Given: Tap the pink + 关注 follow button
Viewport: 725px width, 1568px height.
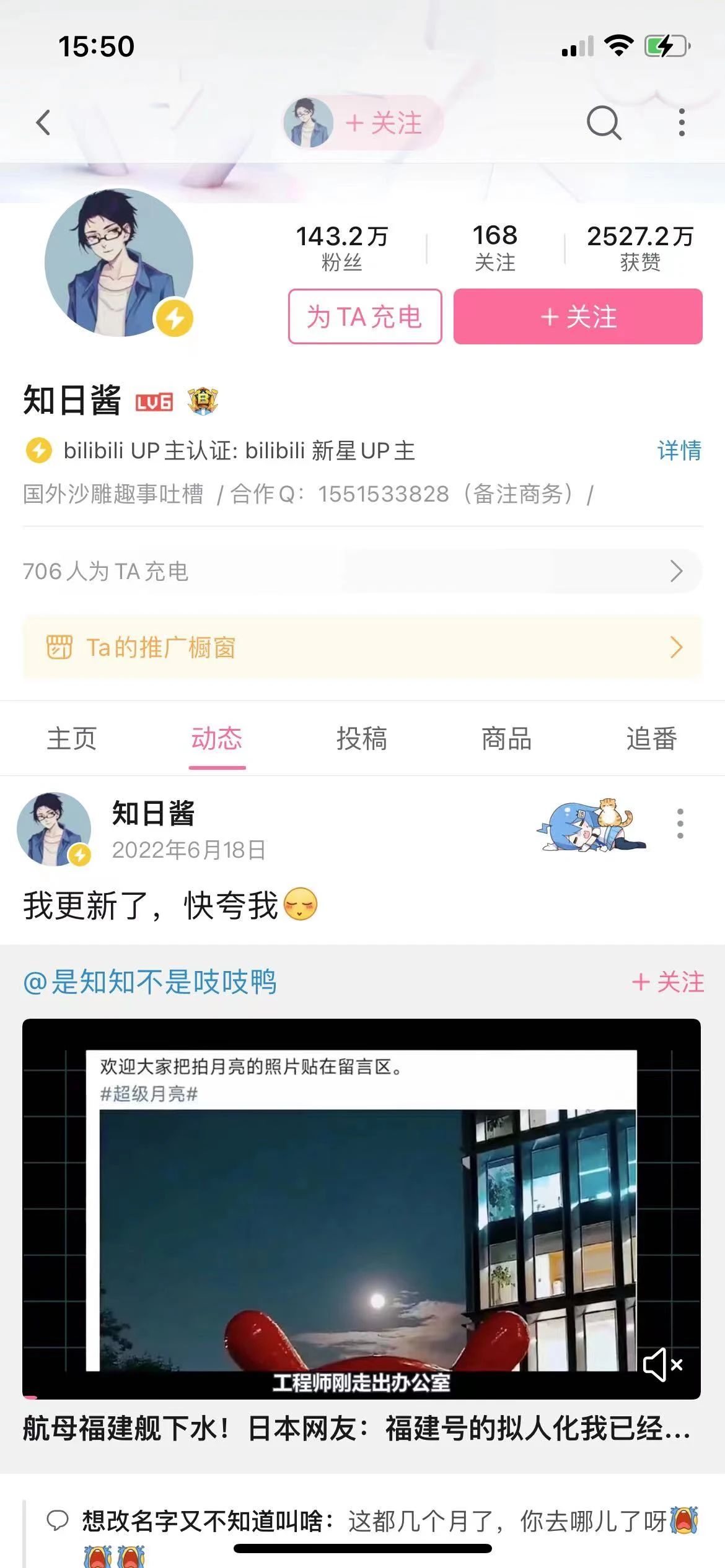Looking at the screenshot, I should [x=578, y=316].
